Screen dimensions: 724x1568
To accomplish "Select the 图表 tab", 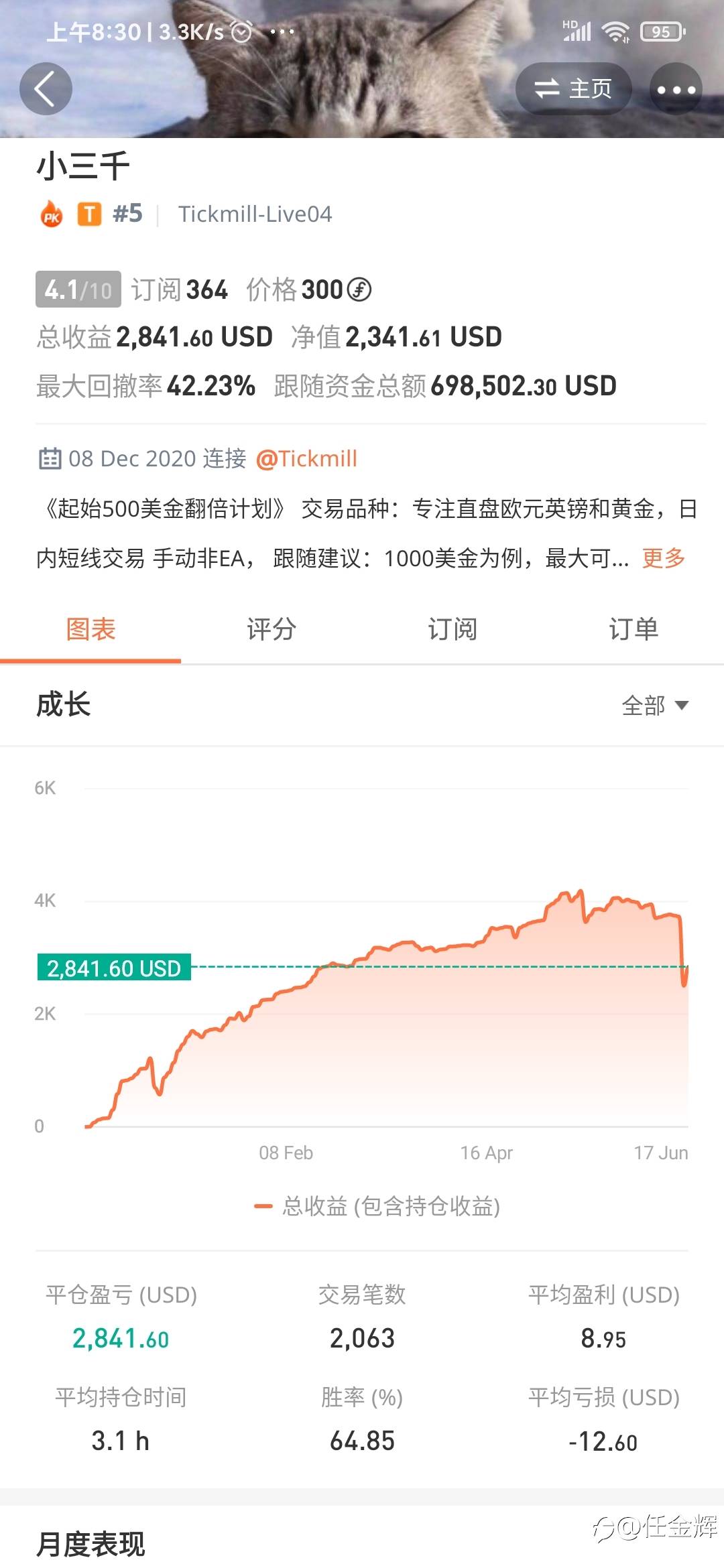I will [x=90, y=629].
